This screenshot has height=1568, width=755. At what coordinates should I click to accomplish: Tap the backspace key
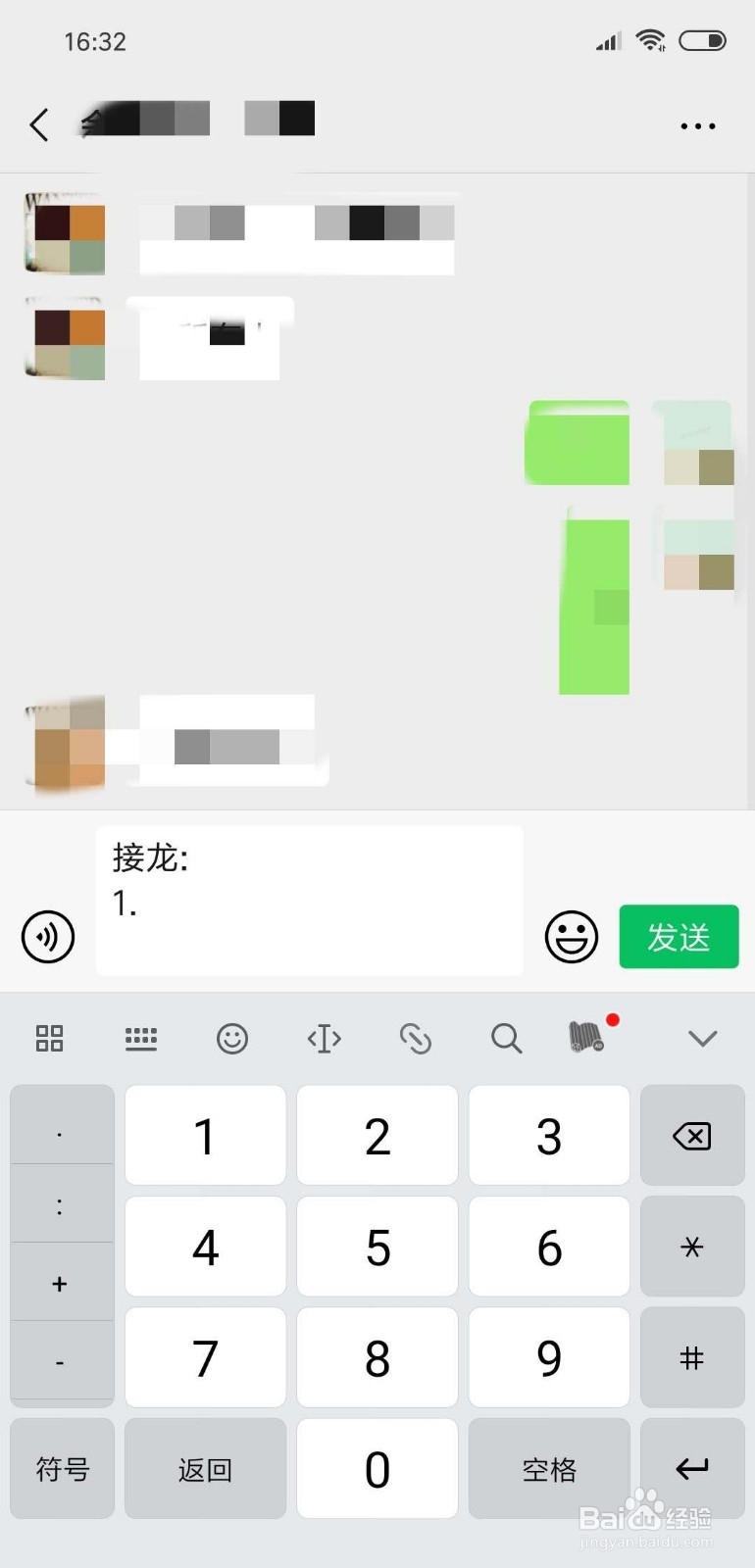click(x=692, y=1136)
